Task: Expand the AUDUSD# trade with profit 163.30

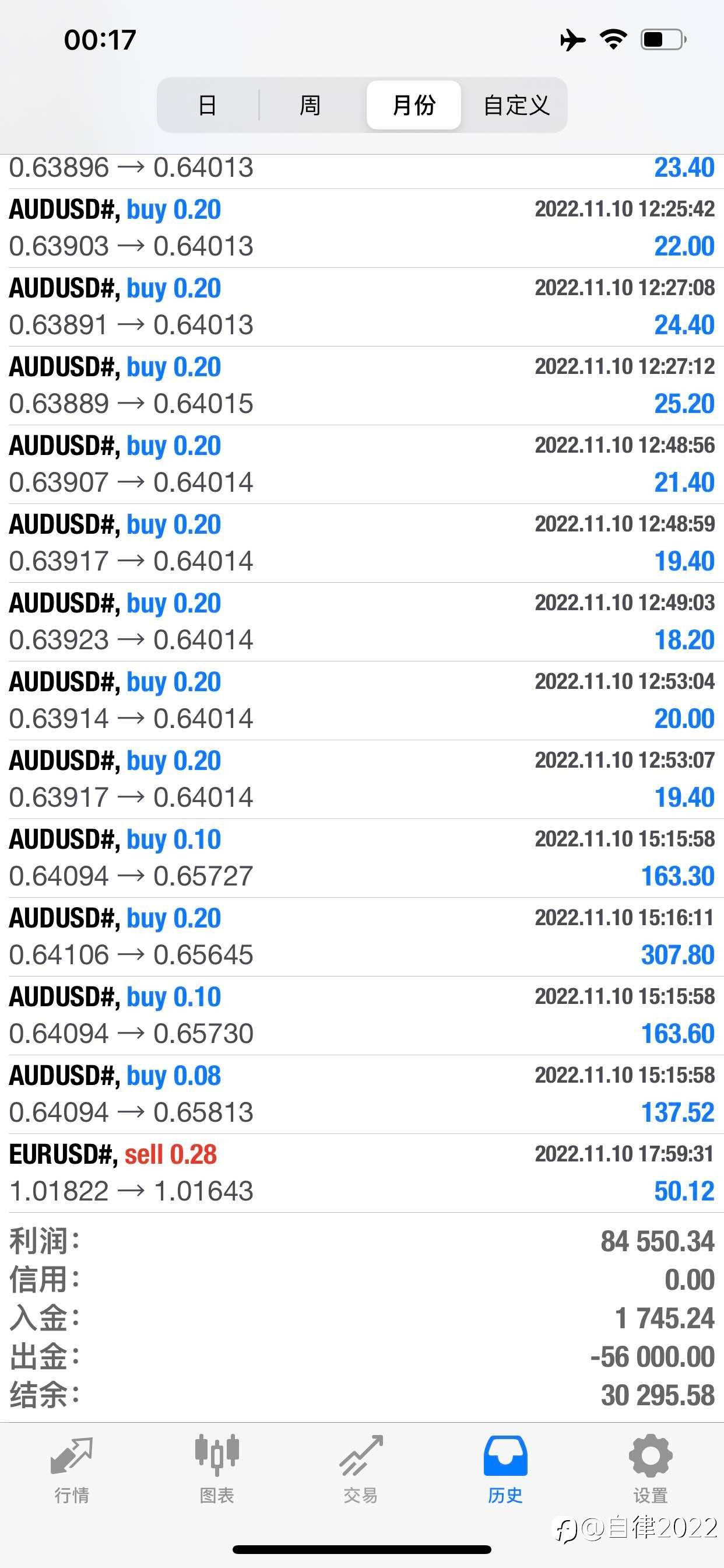Action: 362,858
